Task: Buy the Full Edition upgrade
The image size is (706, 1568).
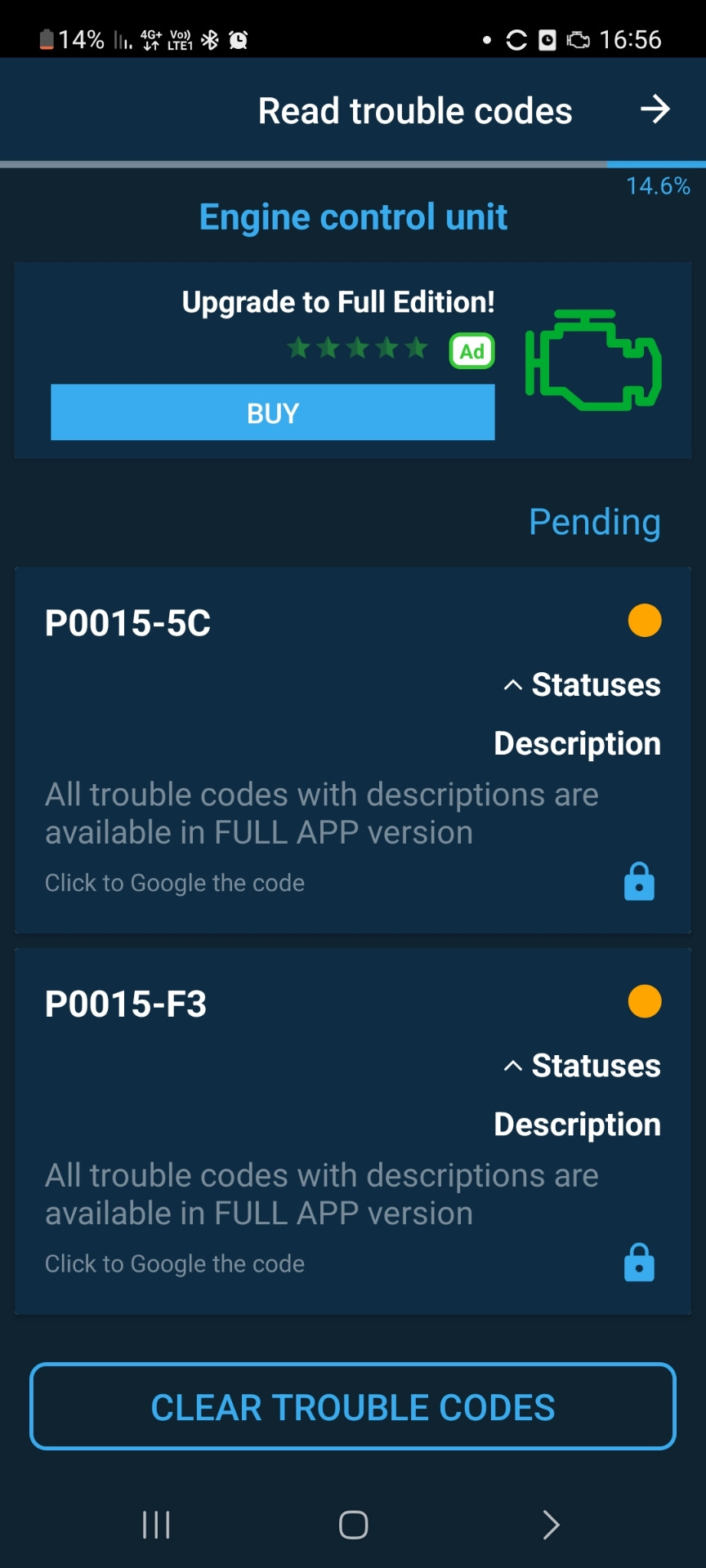Action: [x=273, y=412]
